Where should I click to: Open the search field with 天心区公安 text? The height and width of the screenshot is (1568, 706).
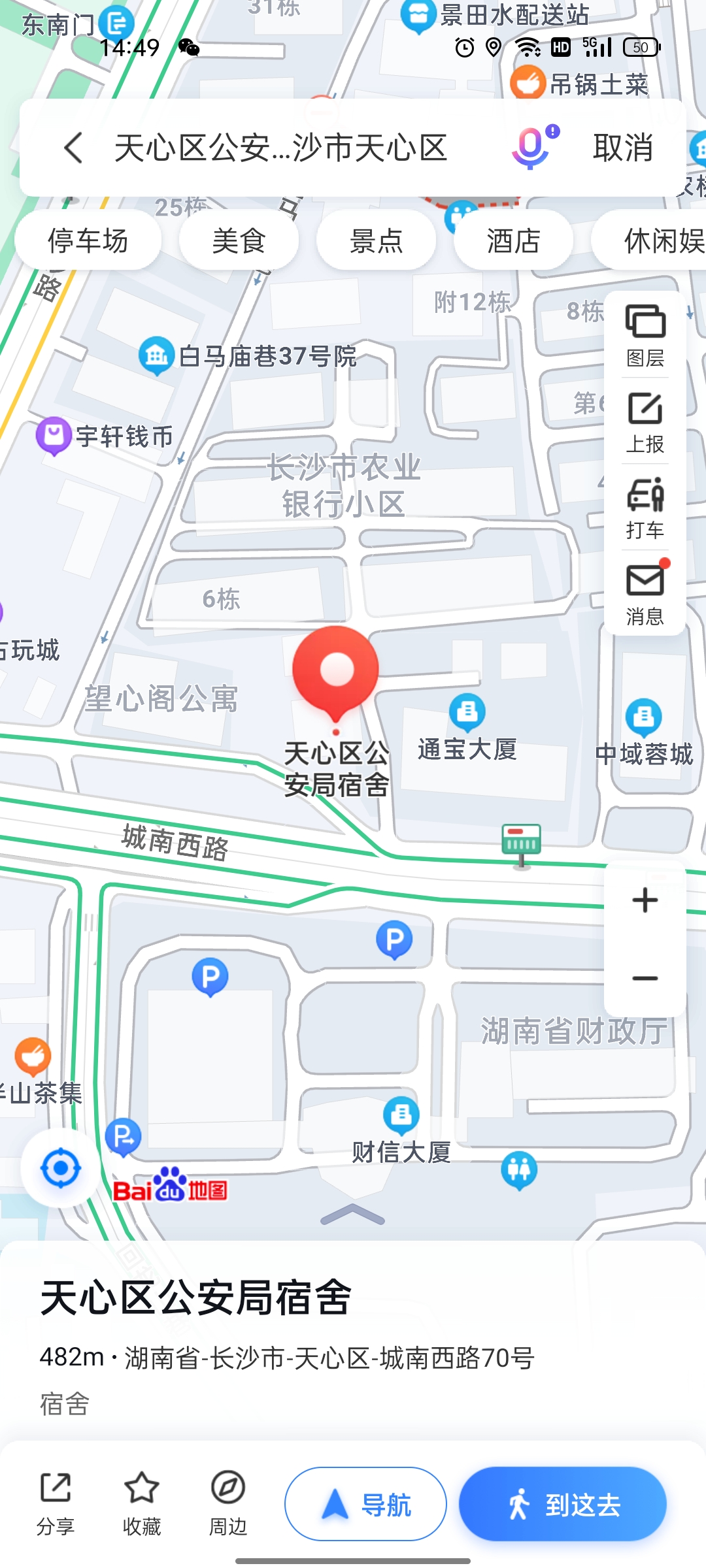click(x=281, y=148)
